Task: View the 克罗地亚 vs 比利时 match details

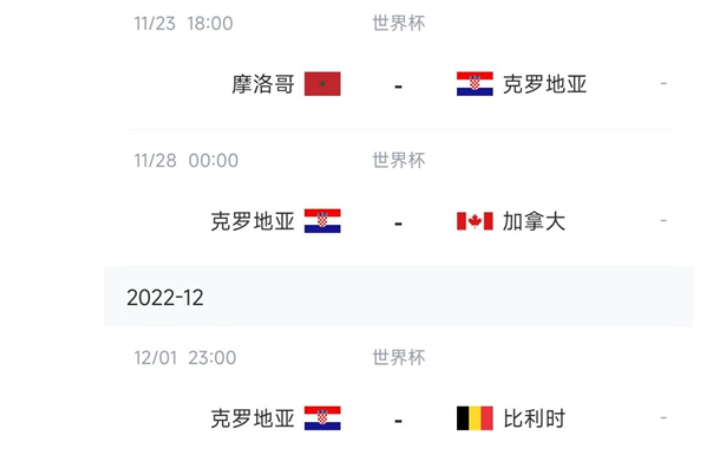Action: (x=398, y=419)
